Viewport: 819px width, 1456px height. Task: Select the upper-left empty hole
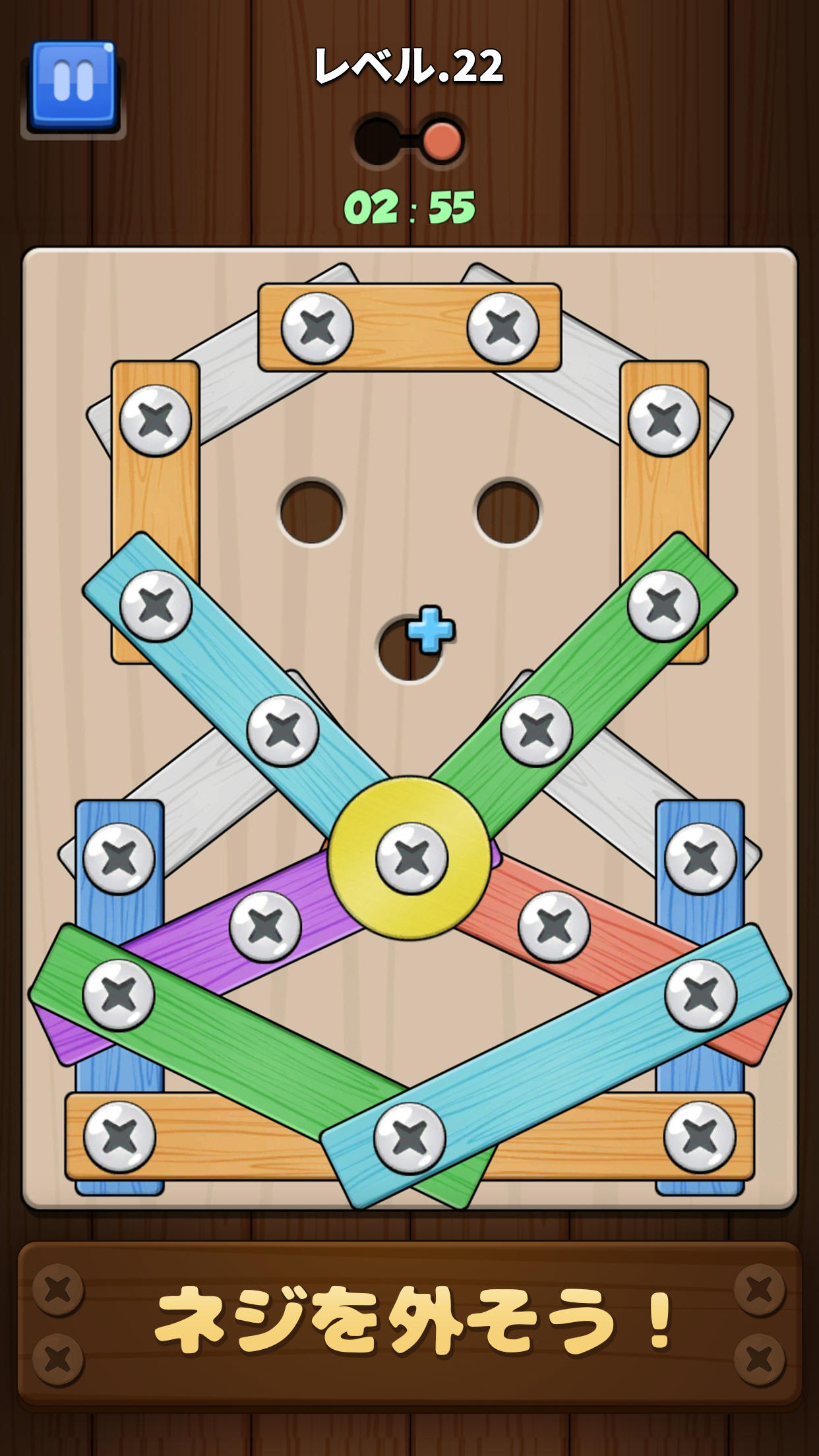(x=312, y=512)
